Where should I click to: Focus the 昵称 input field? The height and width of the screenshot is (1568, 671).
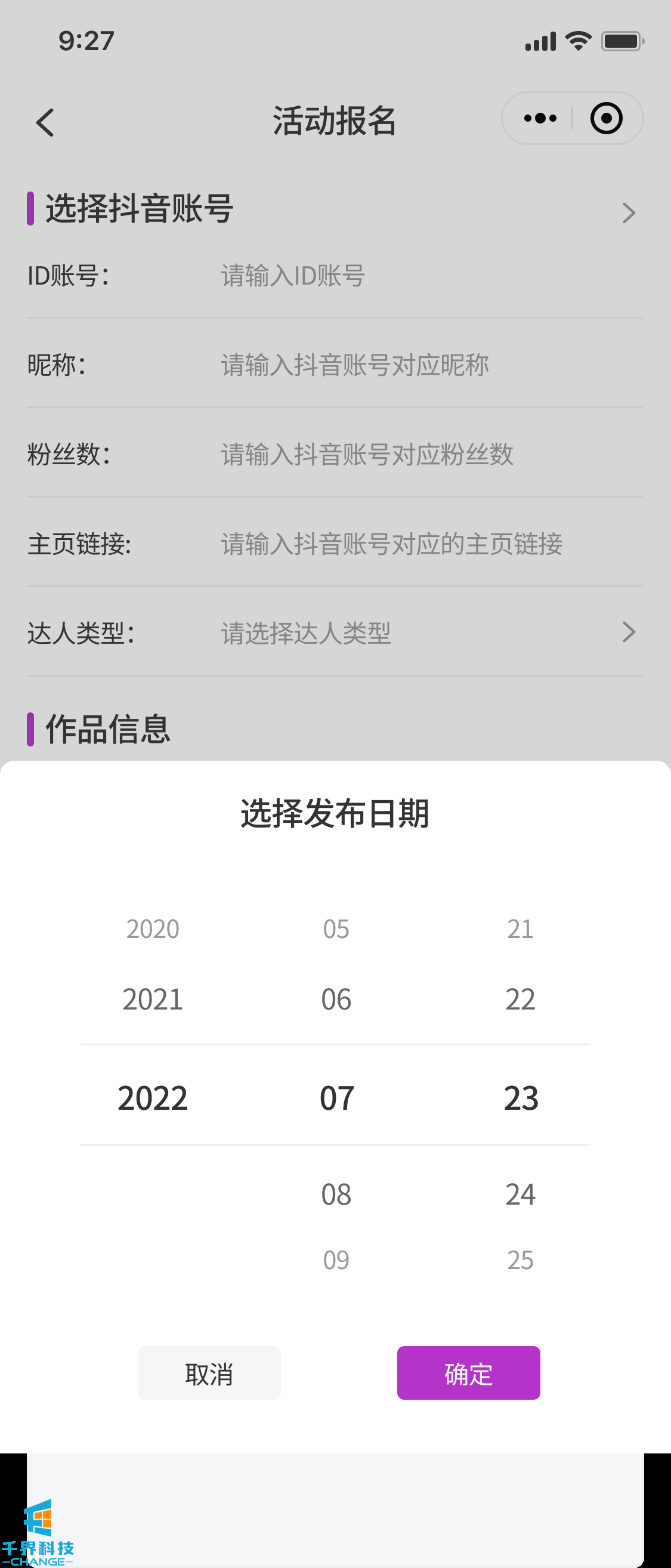(x=426, y=365)
